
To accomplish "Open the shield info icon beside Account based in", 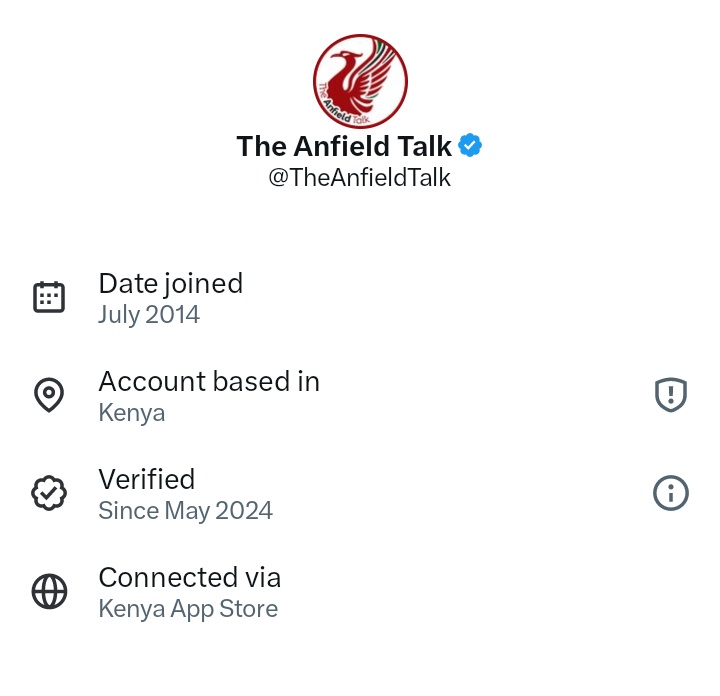I will pos(670,396).
